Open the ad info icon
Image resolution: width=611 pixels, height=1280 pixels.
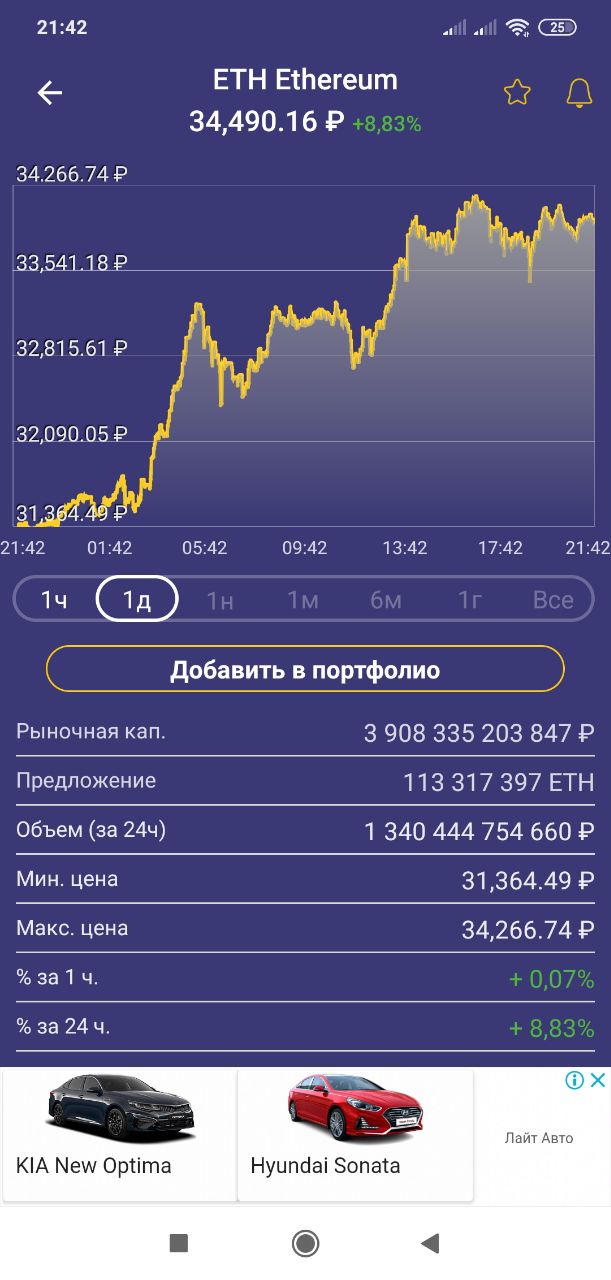point(574,1080)
